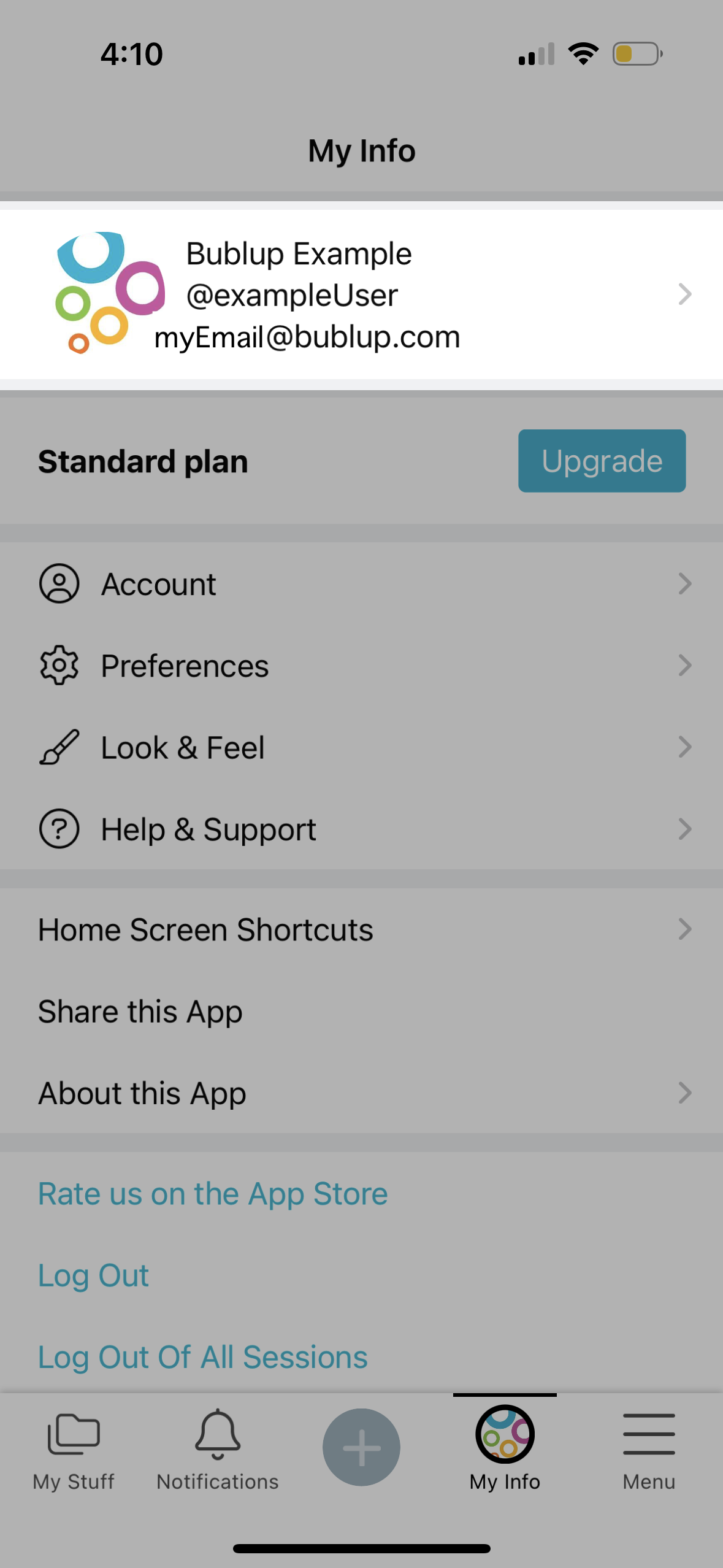This screenshot has width=723, height=1568.
Task: Open the Bublup Example profile row
Action: click(361, 294)
